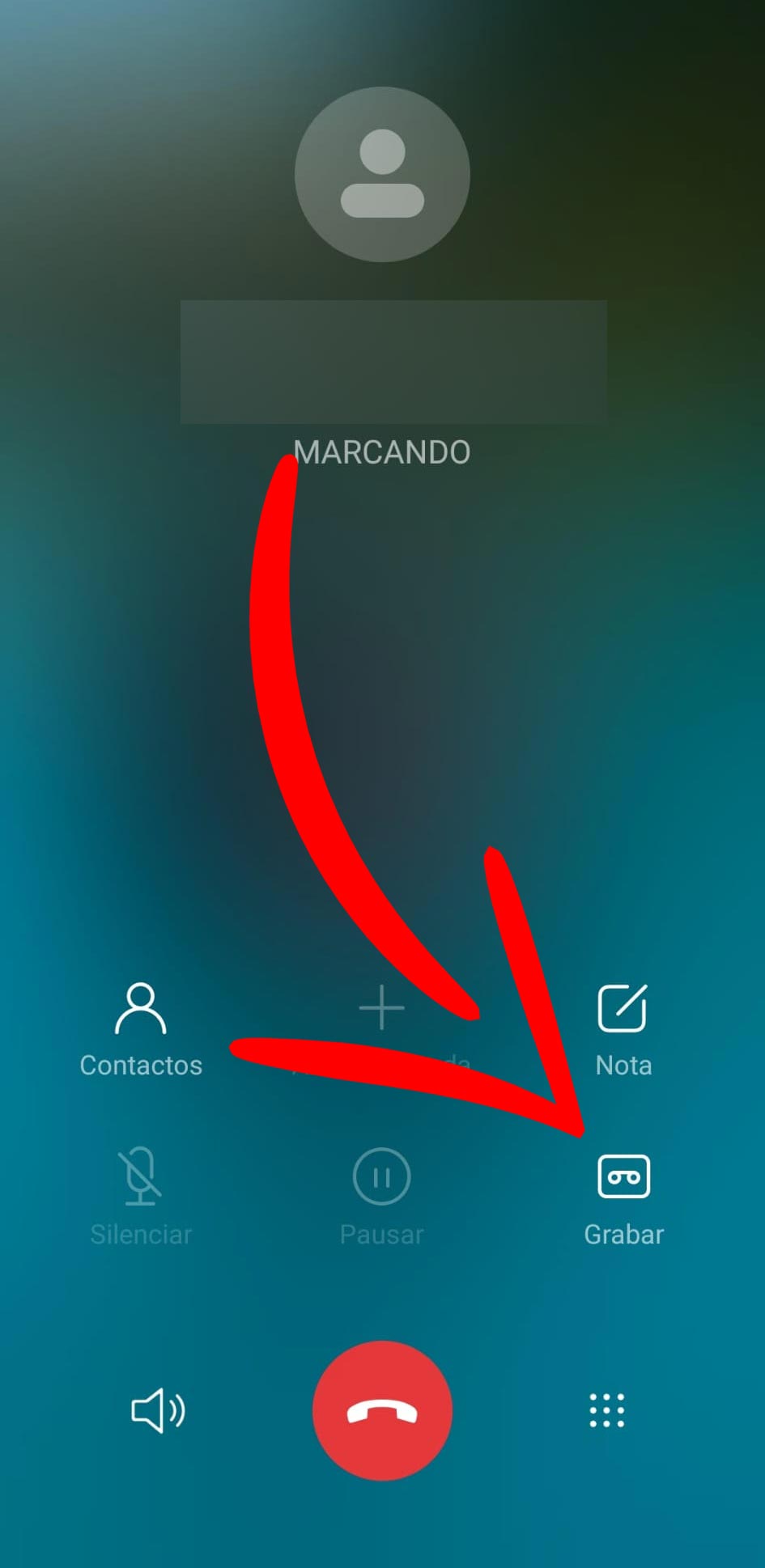Select the Grabar recording icon
Image resolution: width=765 pixels, height=1568 pixels.
click(x=623, y=1177)
